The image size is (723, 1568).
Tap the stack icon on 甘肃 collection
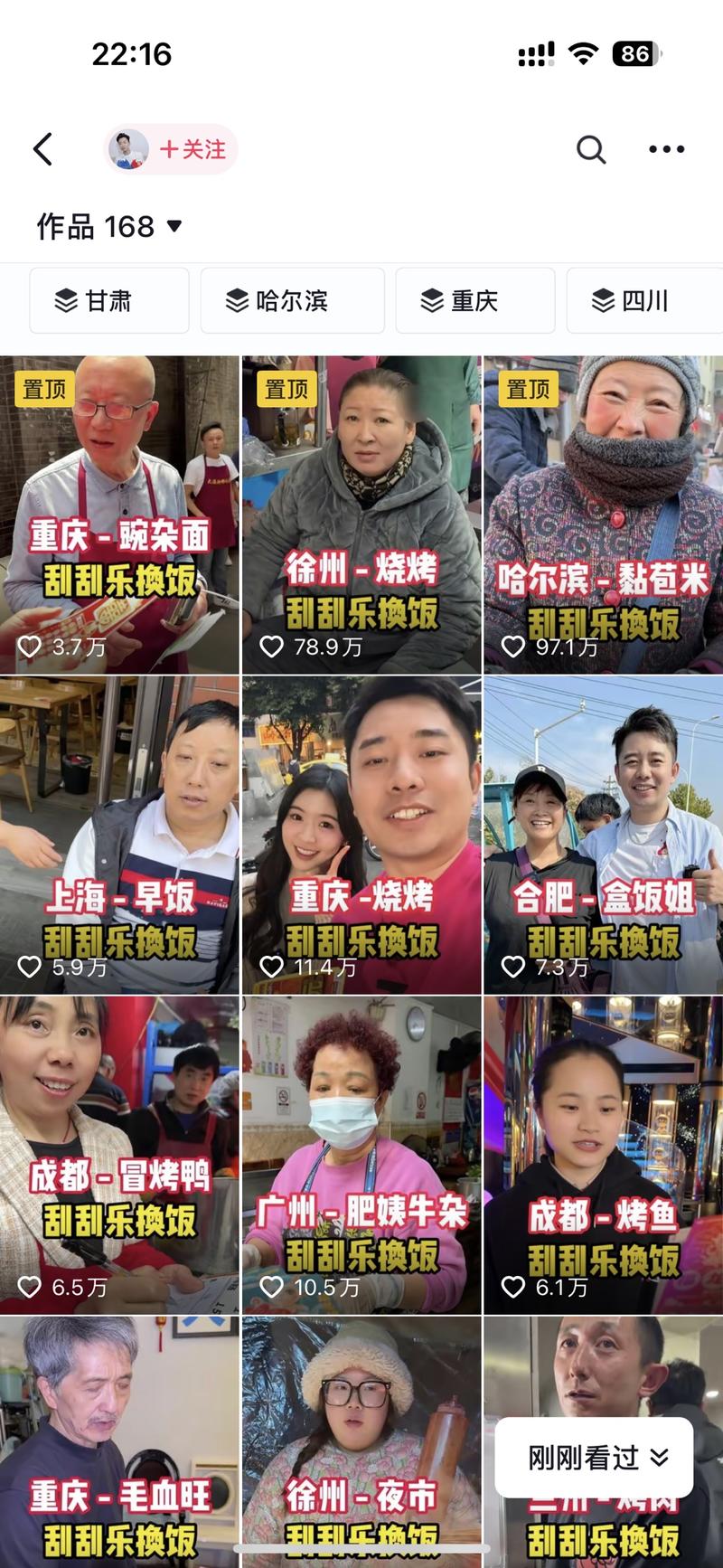click(x=68, y=301)
